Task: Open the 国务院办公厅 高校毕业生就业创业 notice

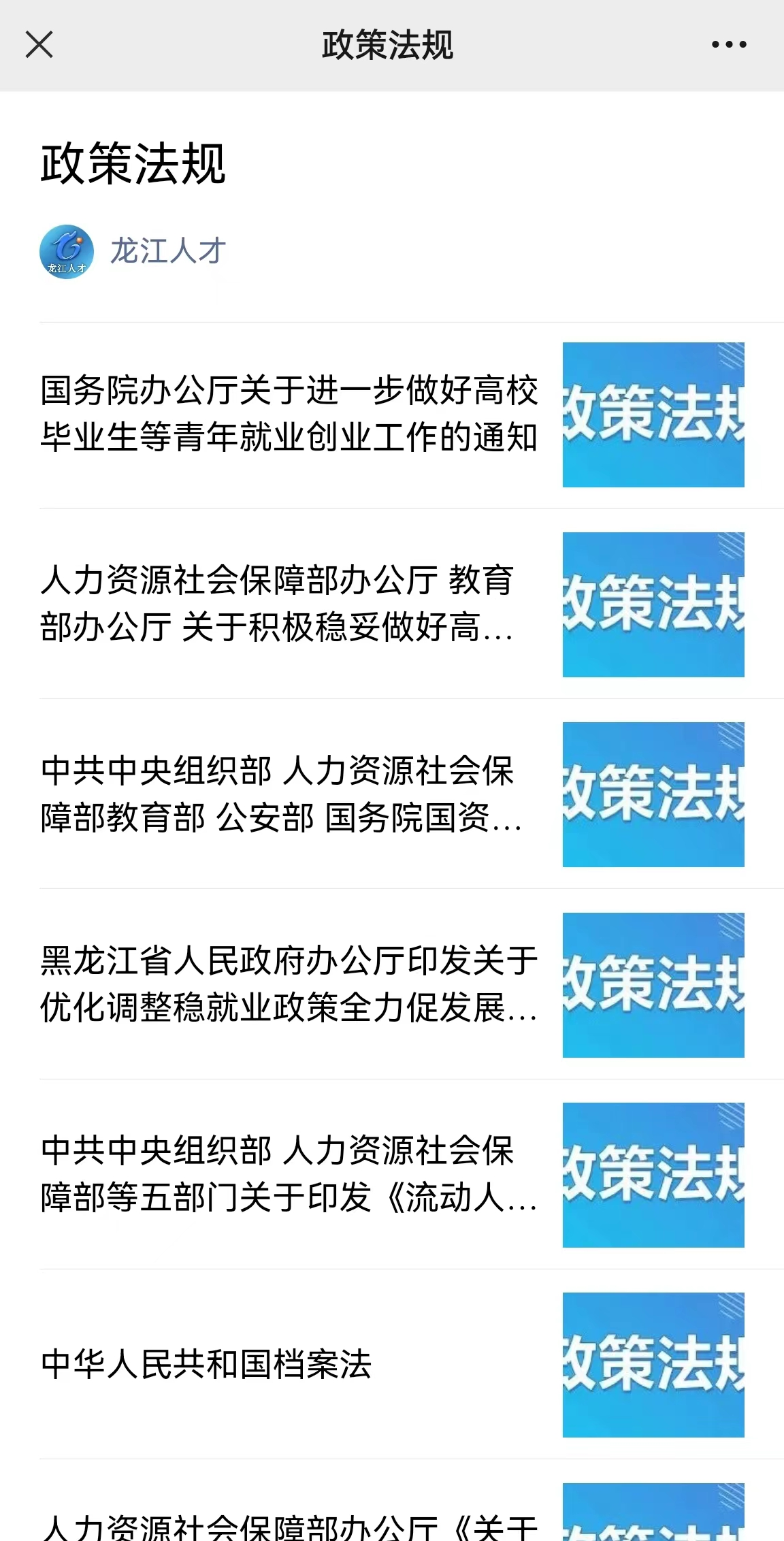Action: 289,414
